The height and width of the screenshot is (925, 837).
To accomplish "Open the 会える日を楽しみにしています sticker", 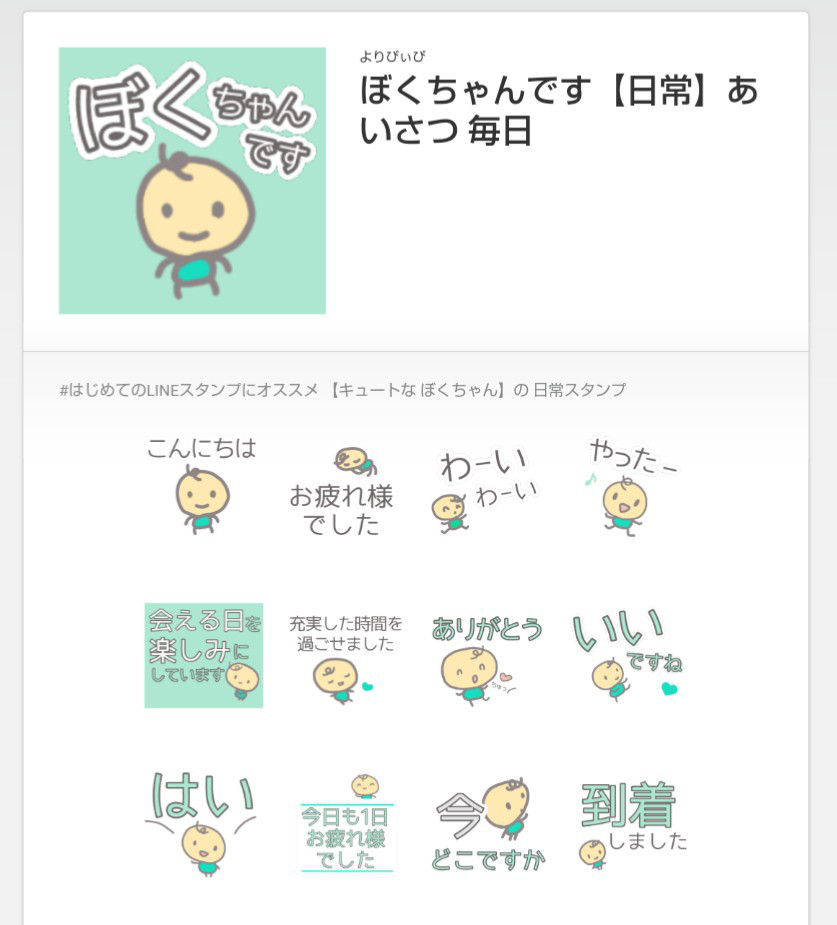I will tap(204, 655).
